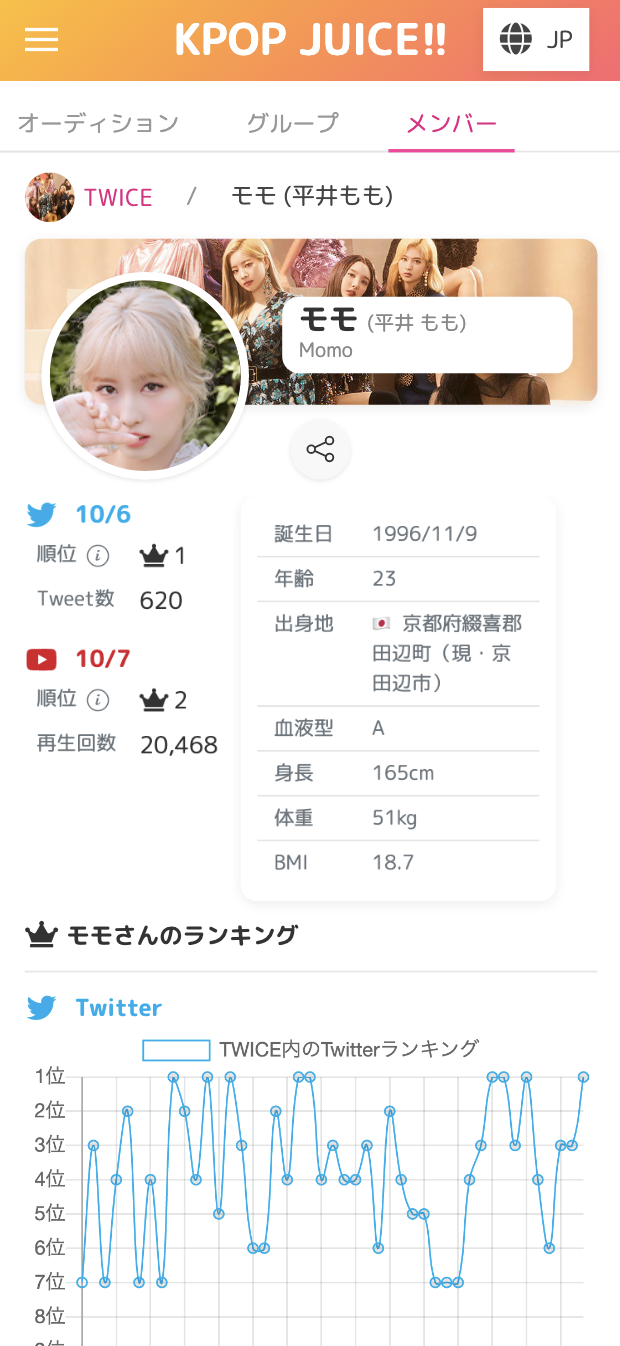620x1346 pixels.
Task: Open the JP language selector
Action: coord(536,40)
